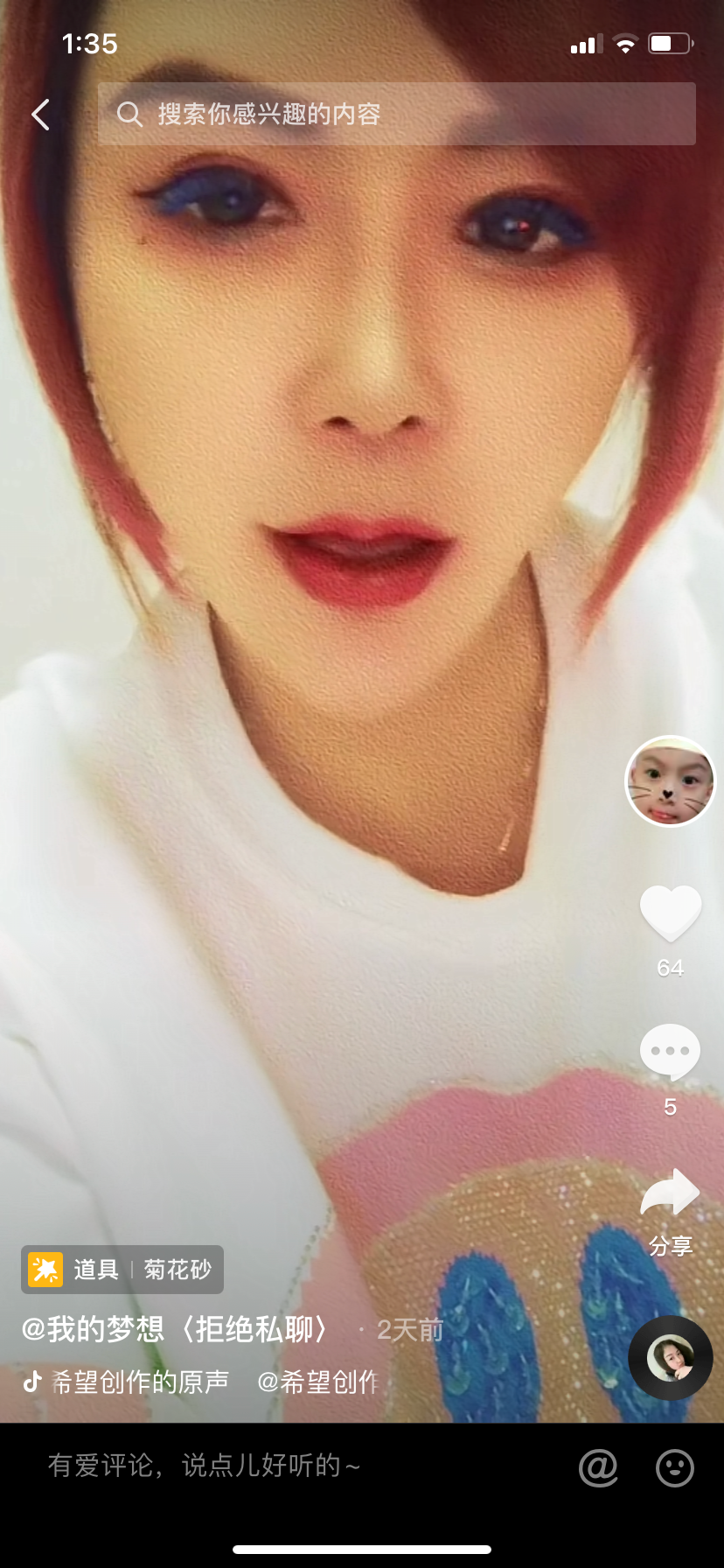Mention someone with the @ icon
This screenshot has width=724, height=1568.
click(598, 1466)
